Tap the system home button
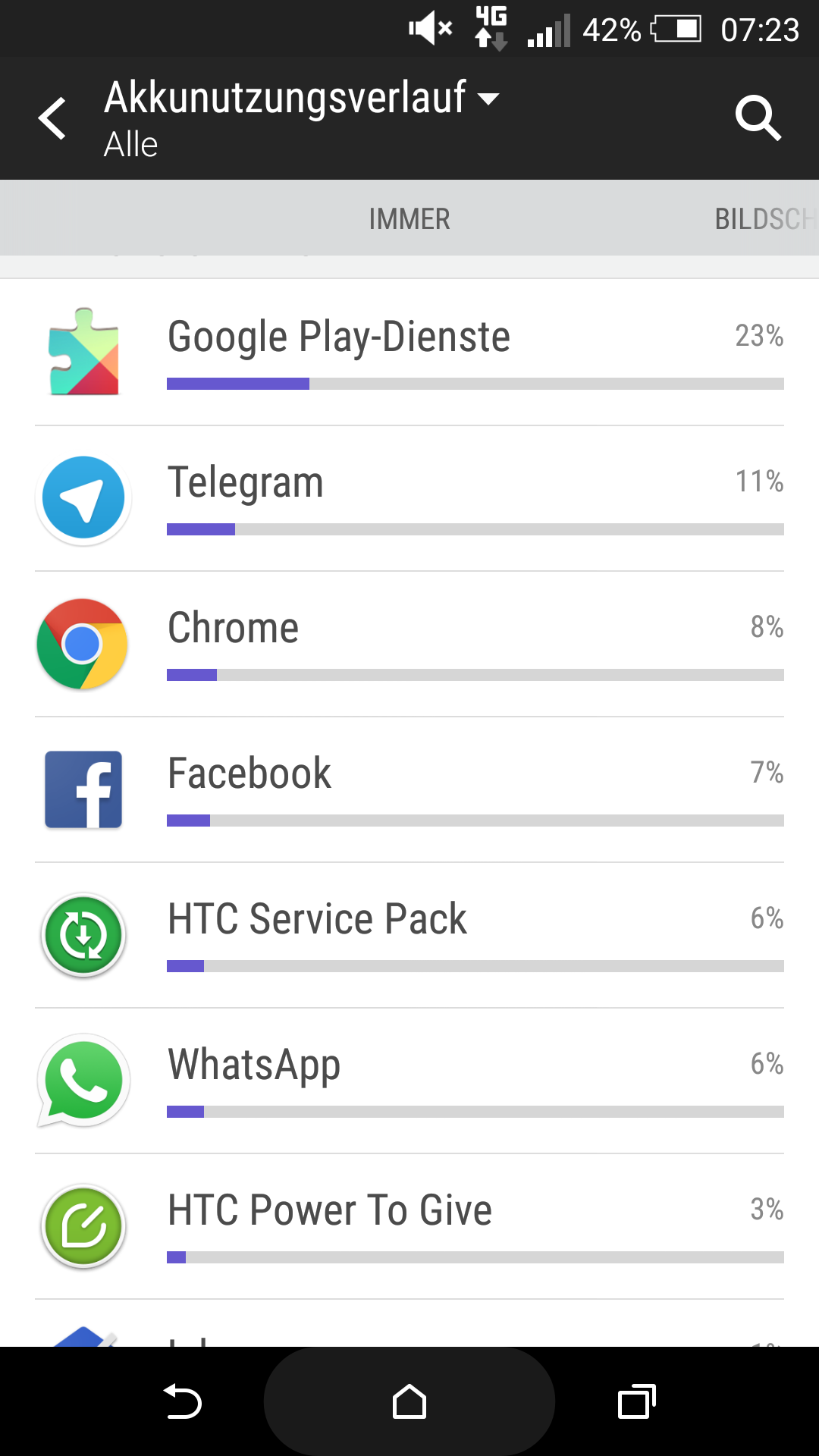Image resolution: width=819 pixels, height=1456 pixels. (x=409, y=1401)
